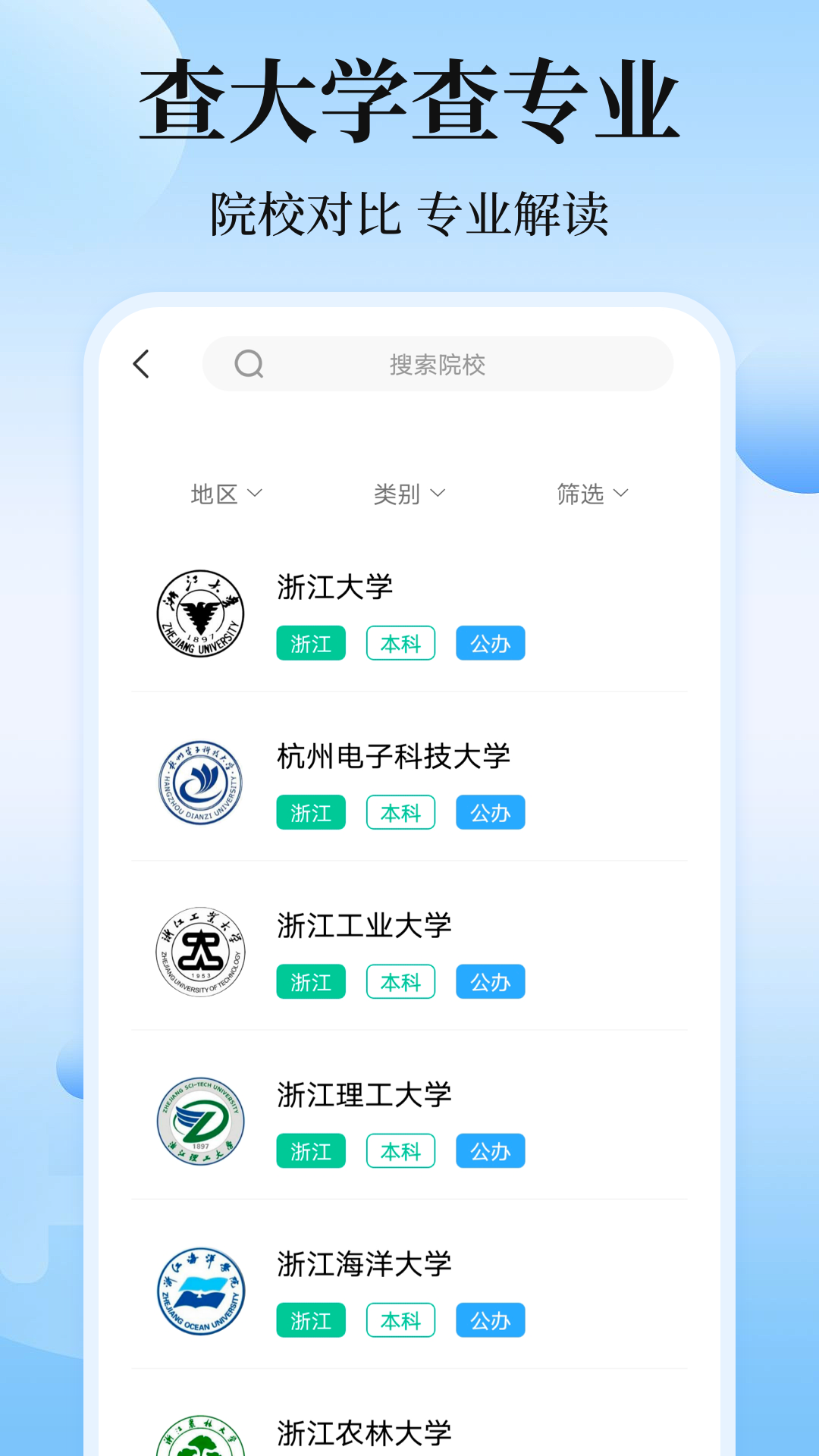Toggle the 本科 tag under 杭州电子科技大学

click(x=400, y=812)
